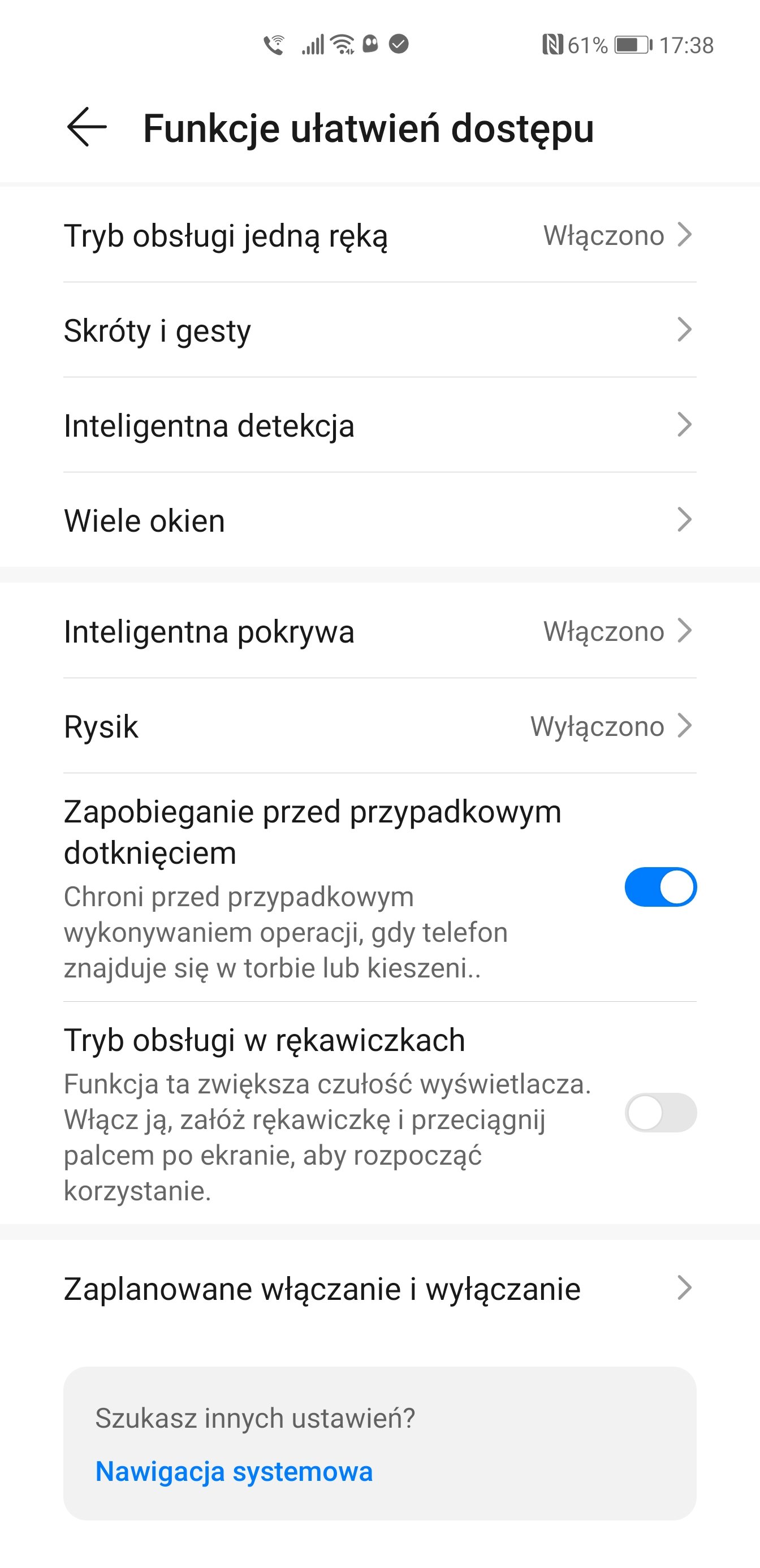Open Rysik settings

(379, 726)
